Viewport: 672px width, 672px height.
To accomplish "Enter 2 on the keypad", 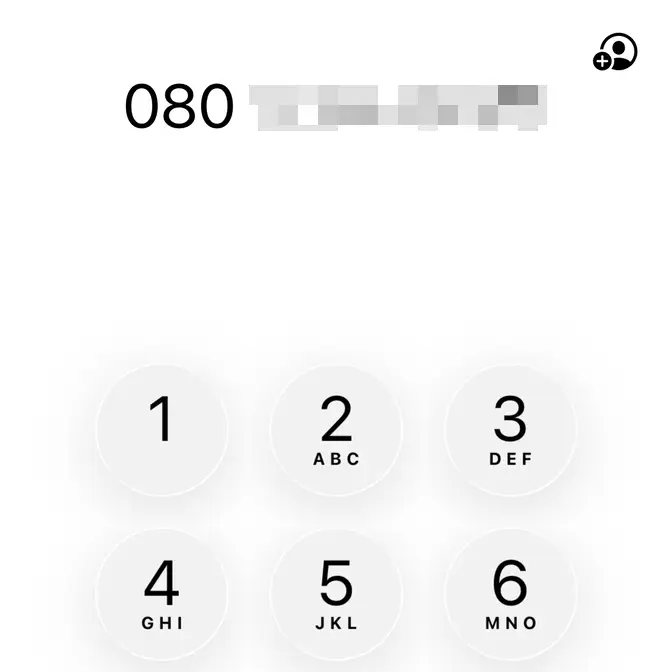I will [336, 430].
